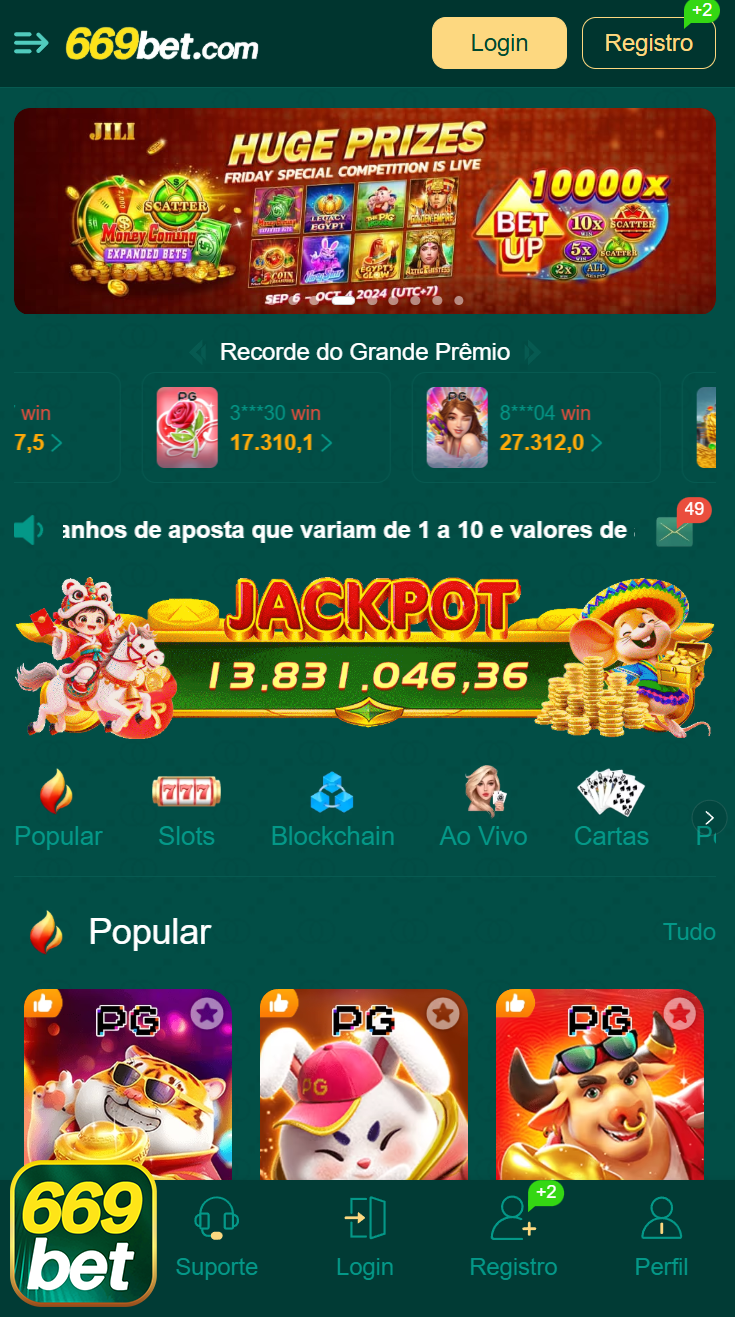The height and width of the screenshot is (1317, 735).
Task: Select the fourth carousel dot under the banner
Action: coord(413,301)
